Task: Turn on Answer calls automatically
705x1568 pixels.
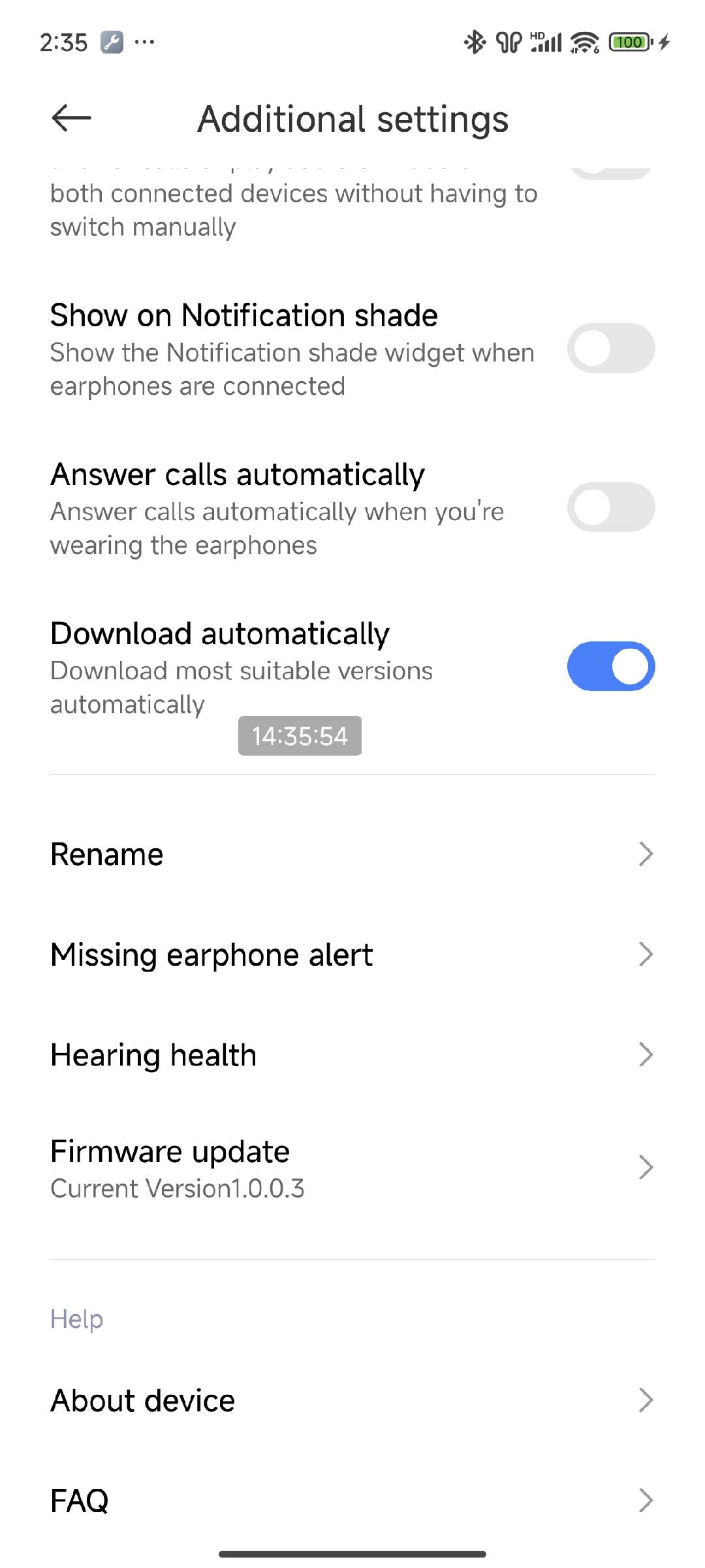Action: (610, 507)
